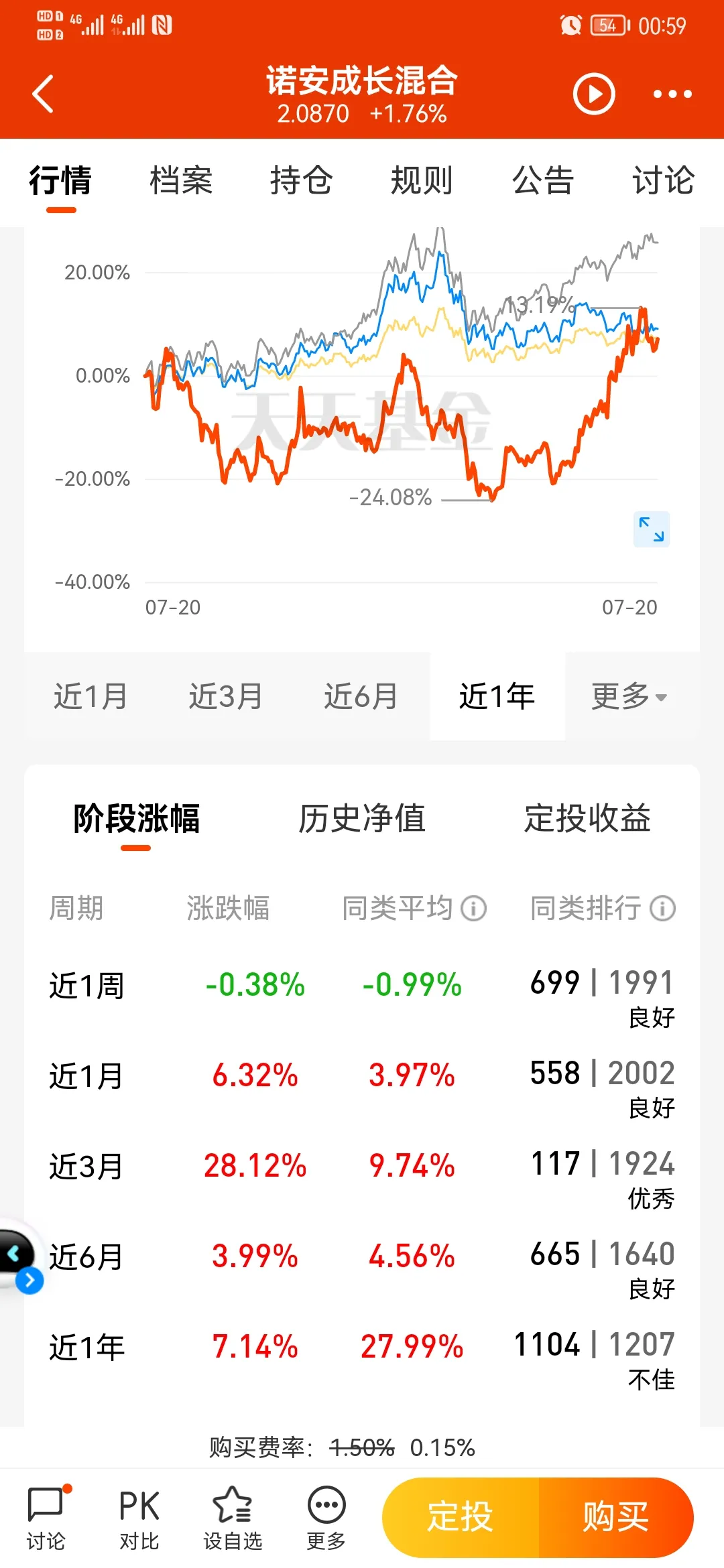Switch to the 讨论 top tab
Viewport: 724px width, 1568px height.
663,181
